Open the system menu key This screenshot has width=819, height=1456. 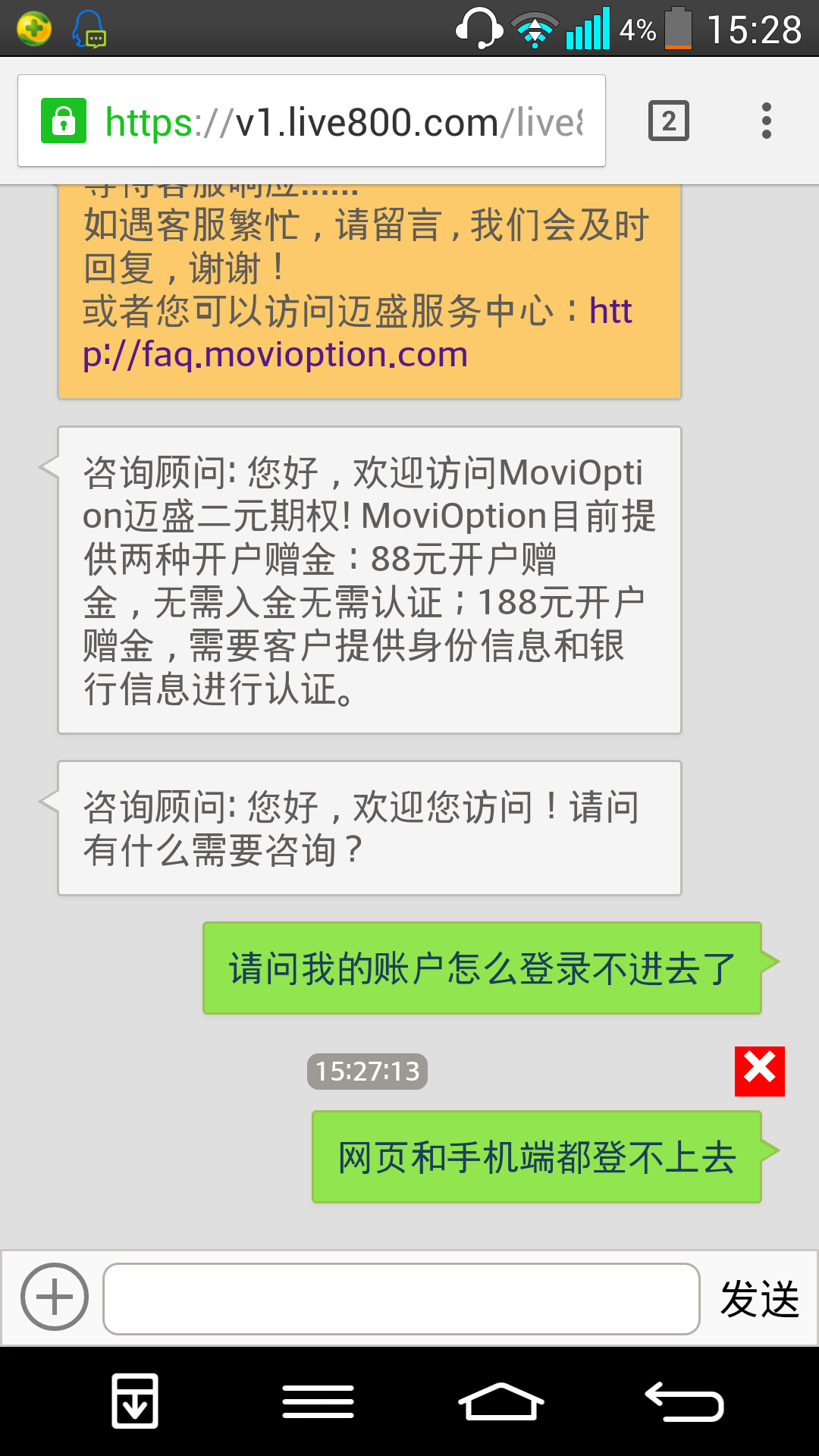(x=318, y=1401)
